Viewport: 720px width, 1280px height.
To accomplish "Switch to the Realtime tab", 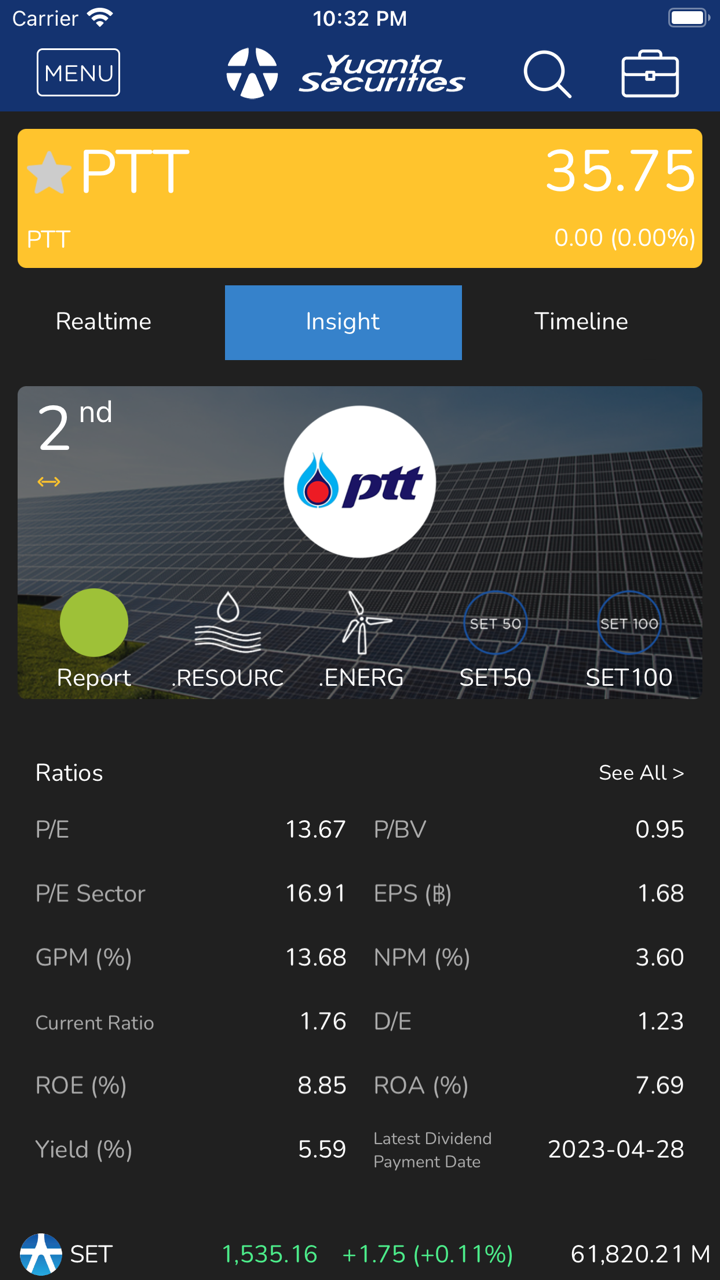I will [104, 322].
